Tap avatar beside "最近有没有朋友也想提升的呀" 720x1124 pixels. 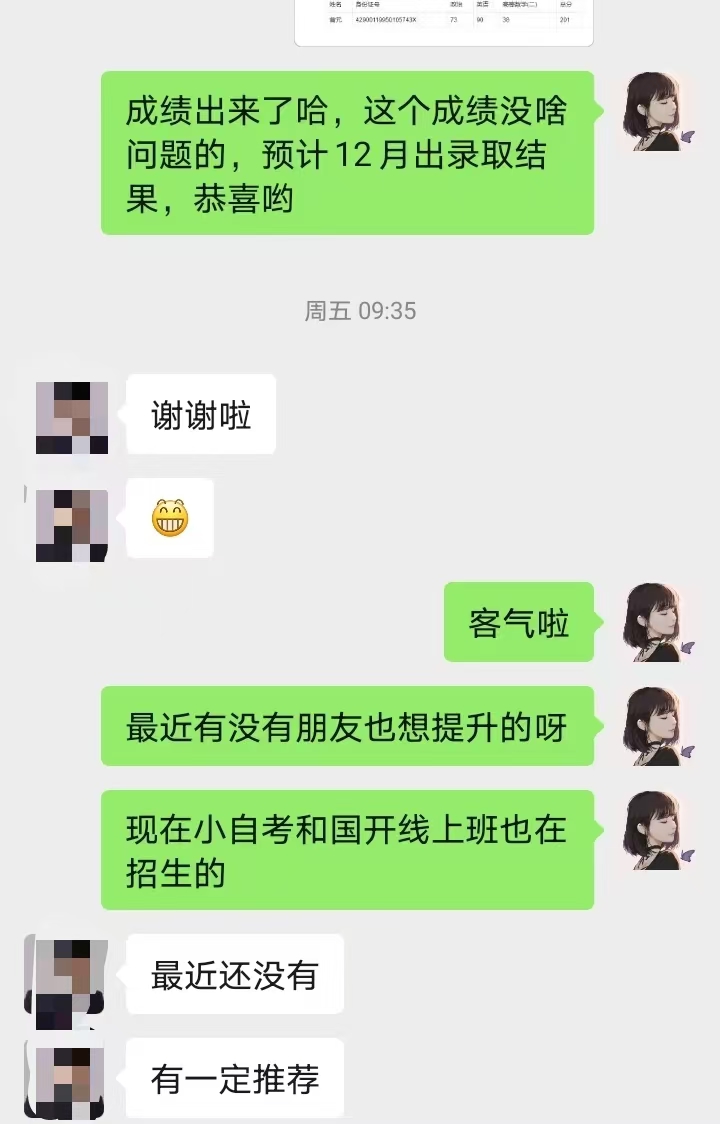click(x=654, y=726)
